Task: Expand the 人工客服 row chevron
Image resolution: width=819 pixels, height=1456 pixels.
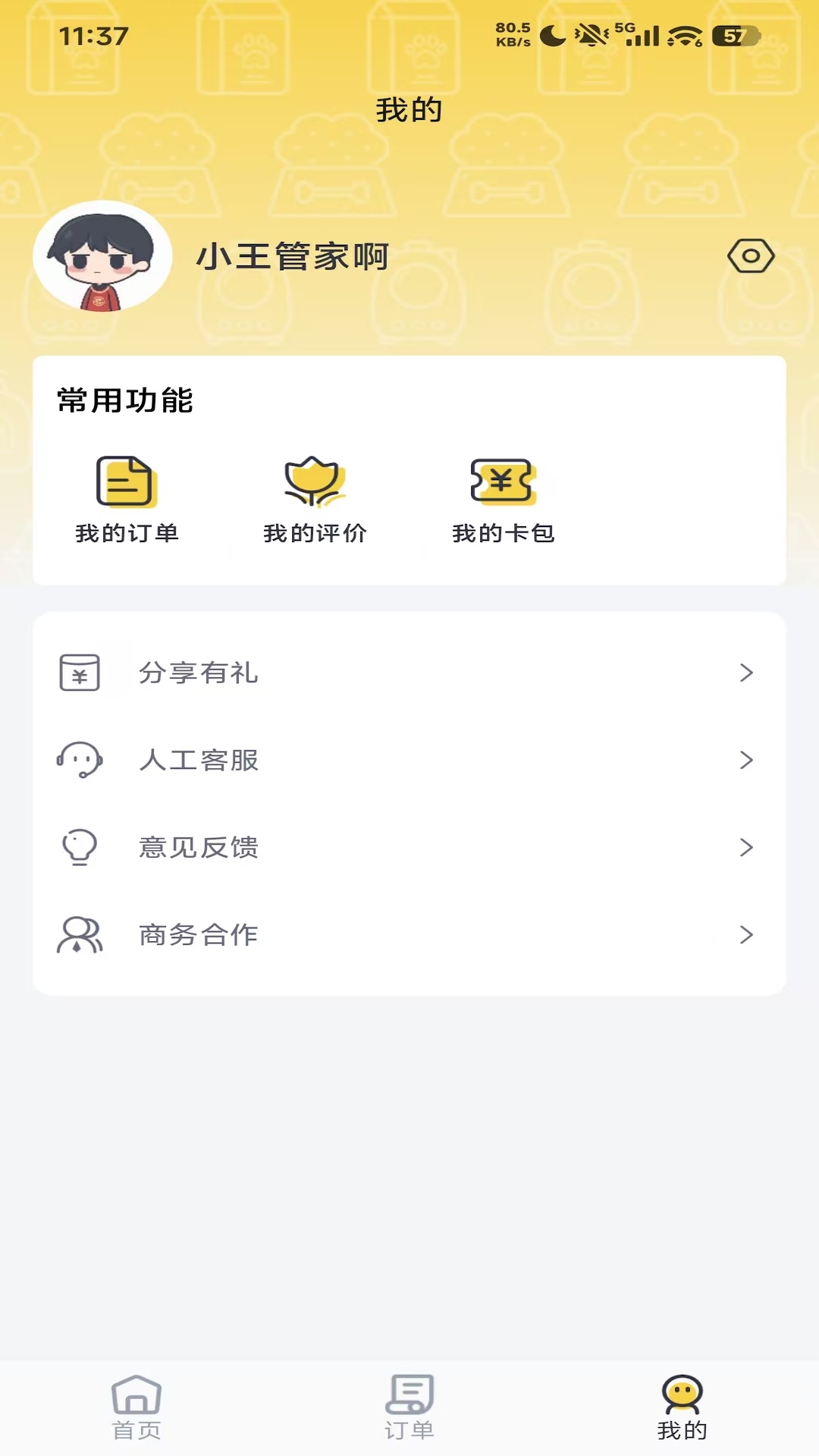Action: (746, 761)
